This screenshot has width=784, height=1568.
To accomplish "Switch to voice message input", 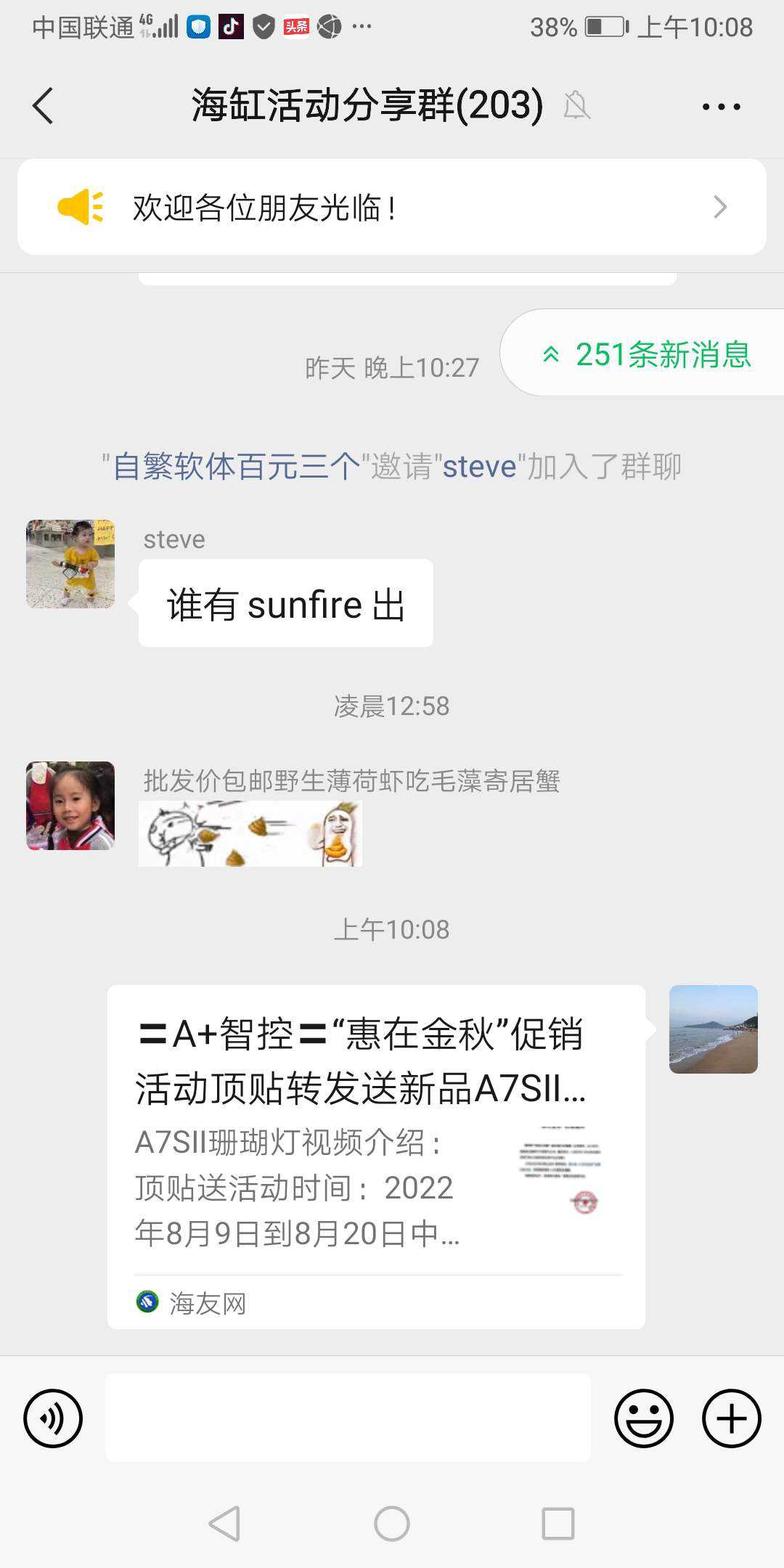I will (x=53, y=1418).
